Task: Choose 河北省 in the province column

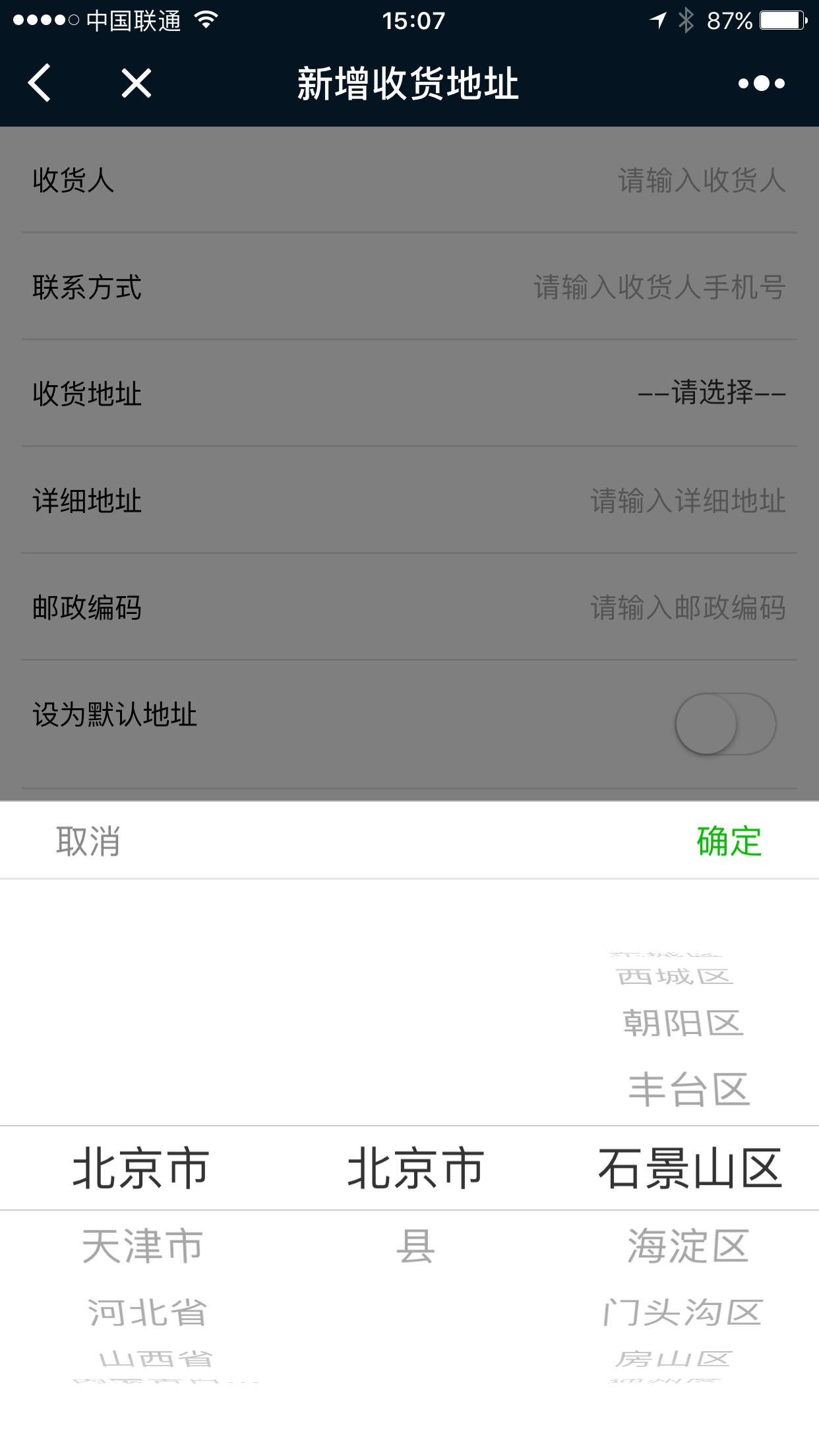Action: (147, 1312)
